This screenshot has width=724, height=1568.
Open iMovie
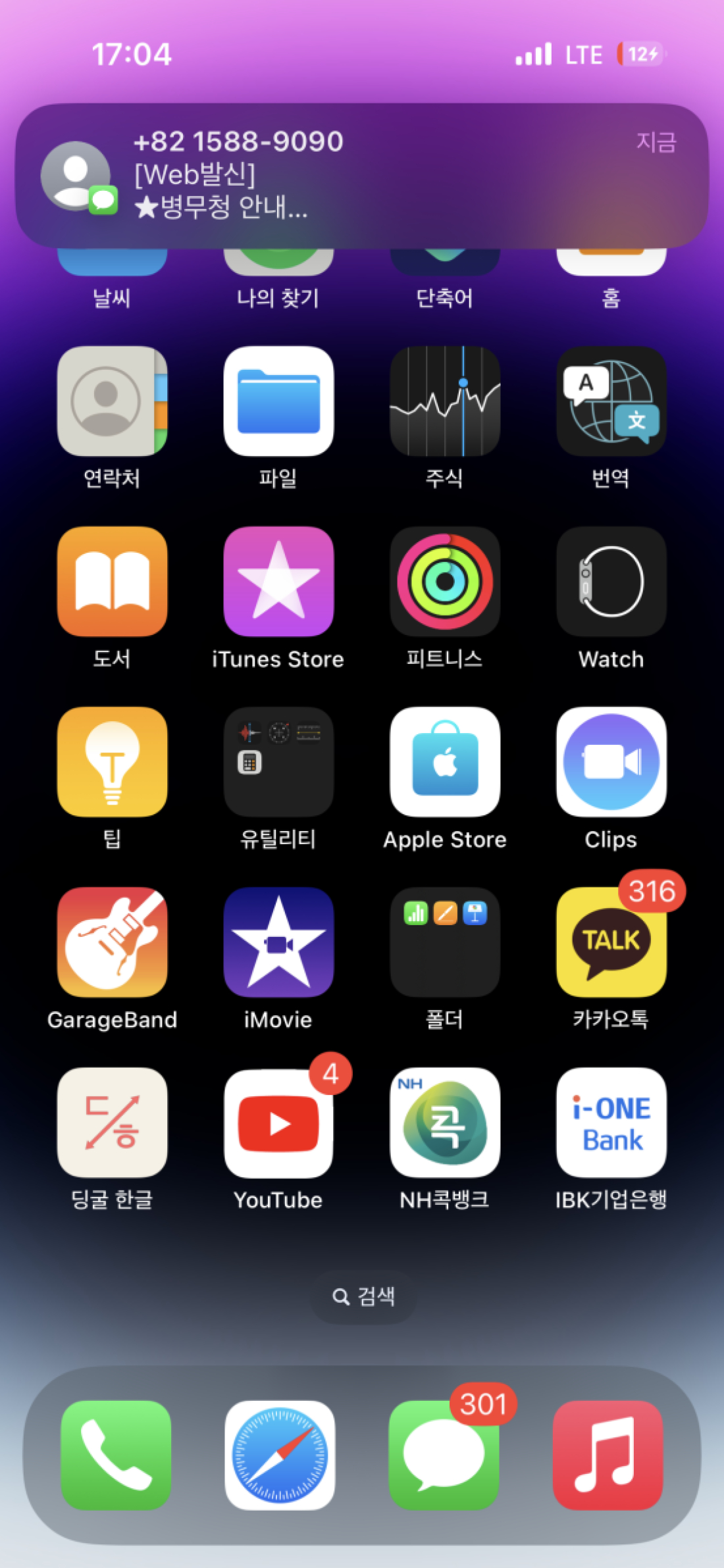(x=278, y=942)
